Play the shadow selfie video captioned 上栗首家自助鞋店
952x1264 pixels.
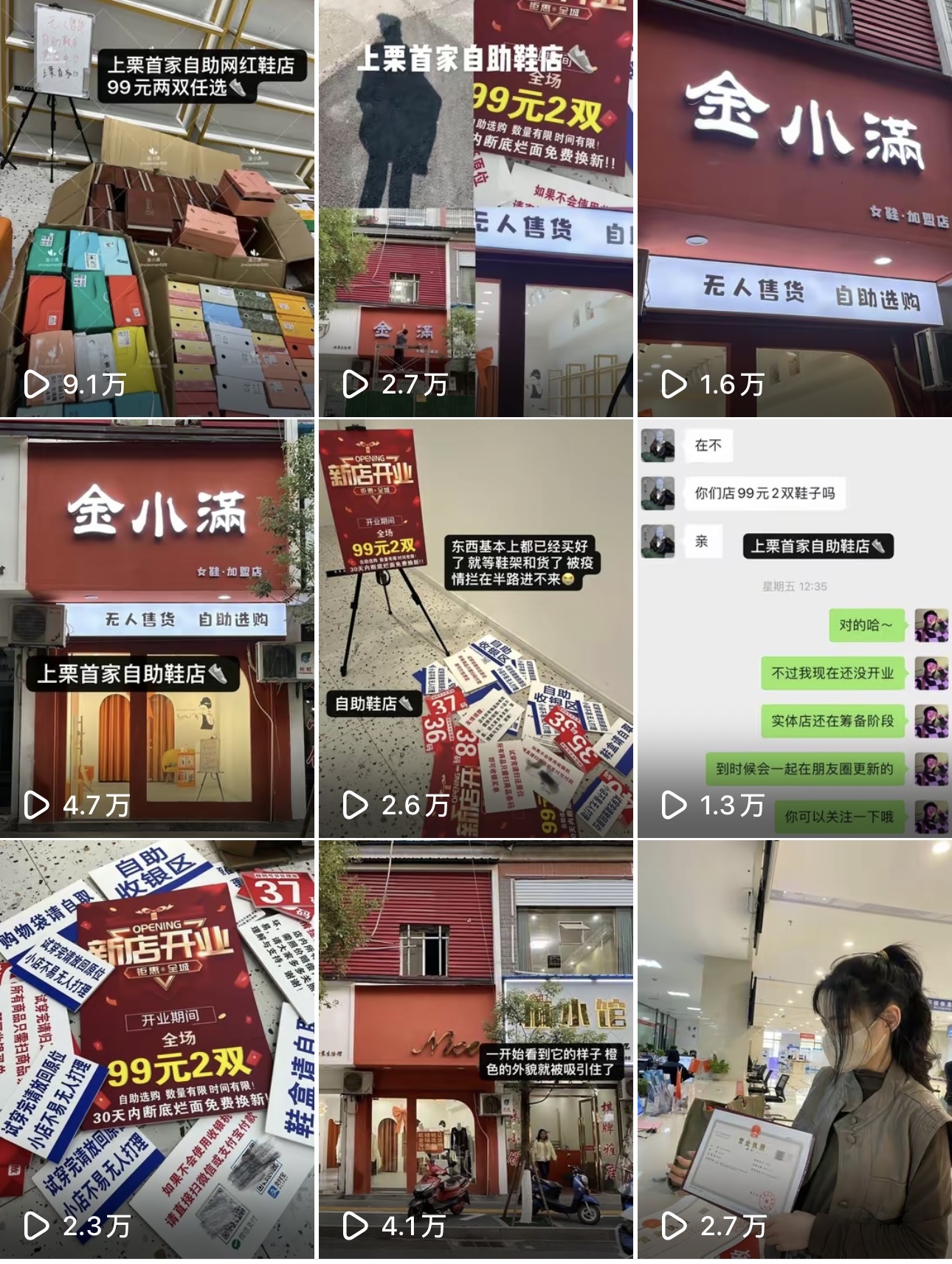coord(475,221)
